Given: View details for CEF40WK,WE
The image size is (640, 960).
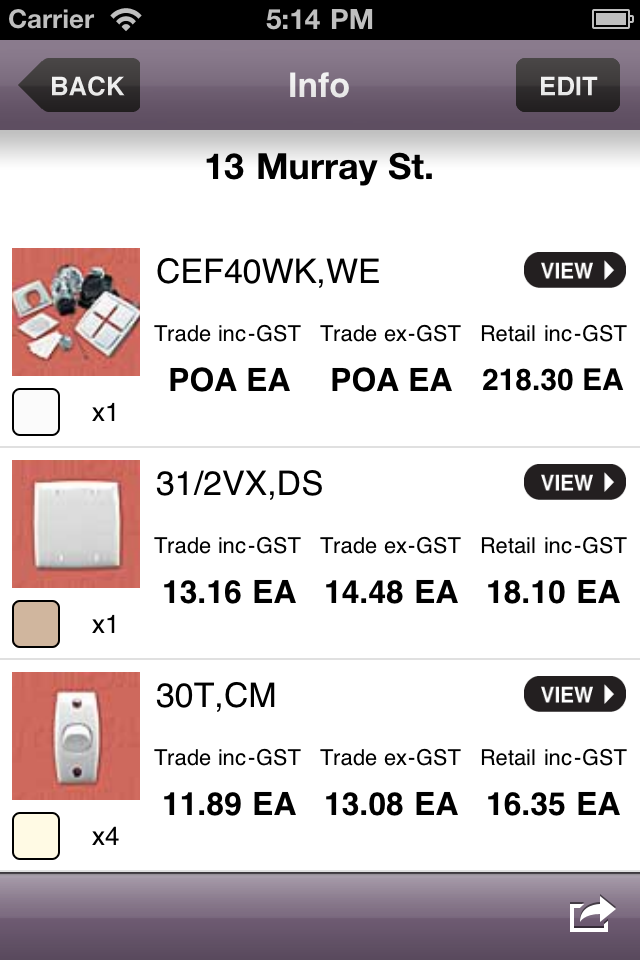Looking at the screenshot, I should point(574,271).
